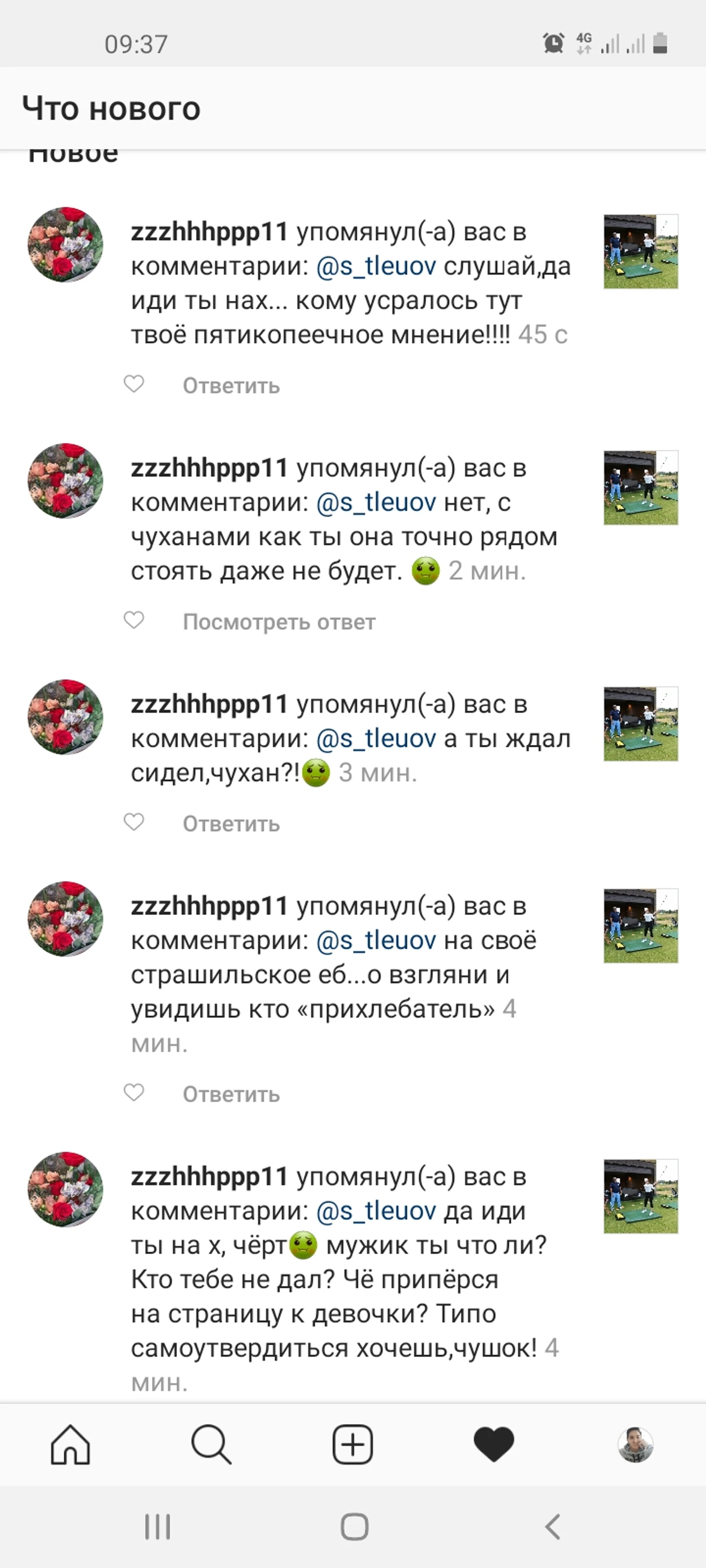The width and height of the screenshot is (706, 1568).
Task: Open the @s_tleuov mention in the 'самоутвердиться' comment
Action: [376, 1211]
